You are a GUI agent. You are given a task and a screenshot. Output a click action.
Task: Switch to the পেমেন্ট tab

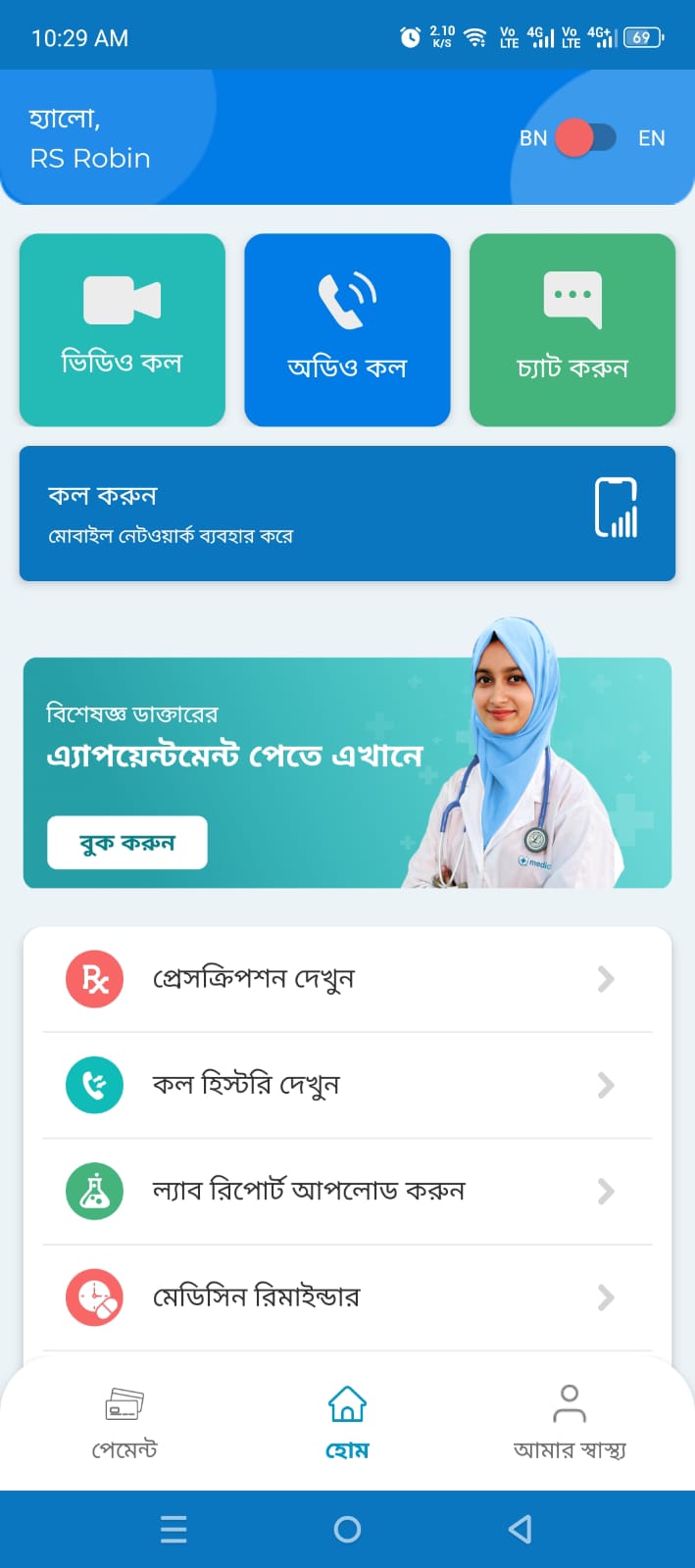[124, 1423]
